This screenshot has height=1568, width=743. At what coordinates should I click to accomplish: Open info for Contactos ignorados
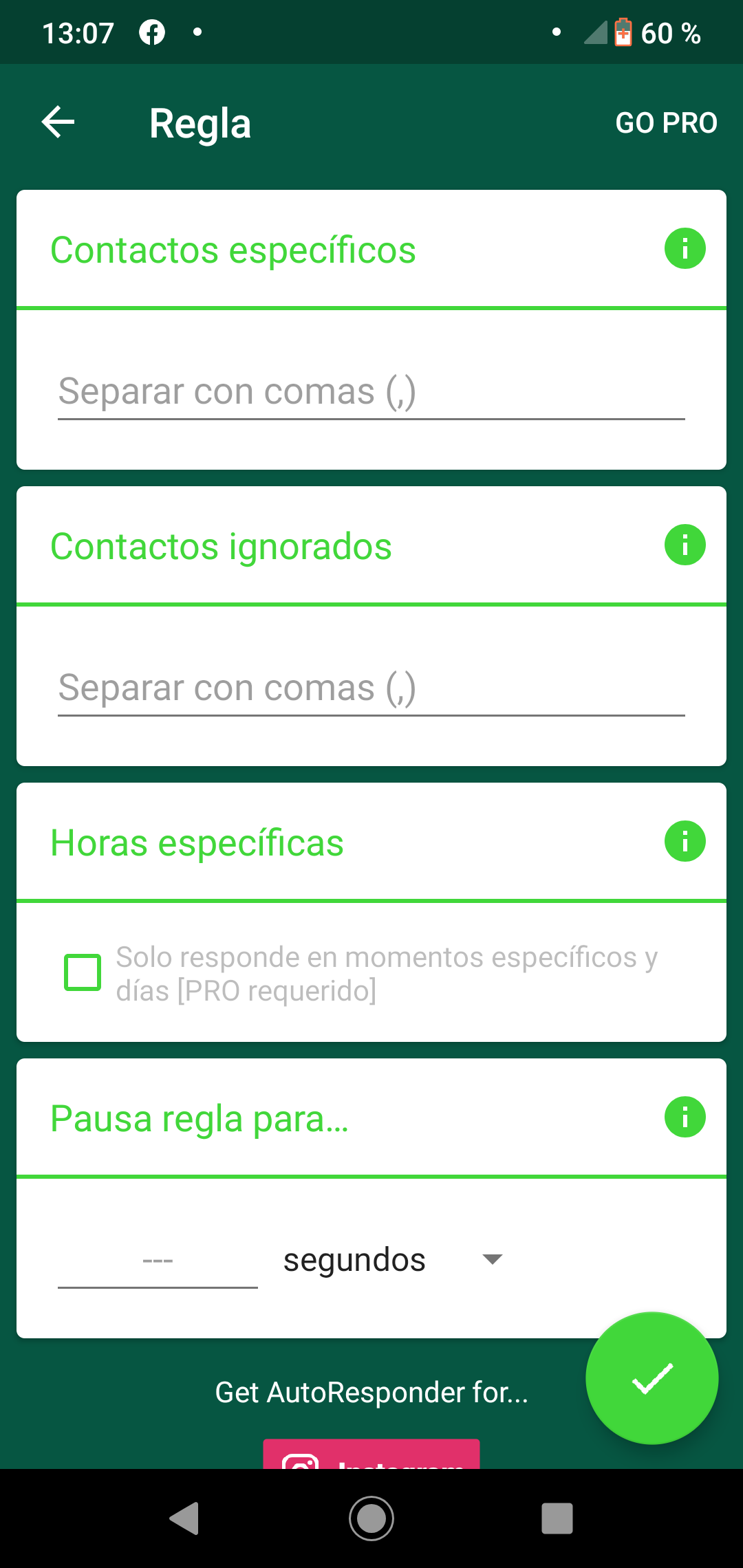coord(685,545)
